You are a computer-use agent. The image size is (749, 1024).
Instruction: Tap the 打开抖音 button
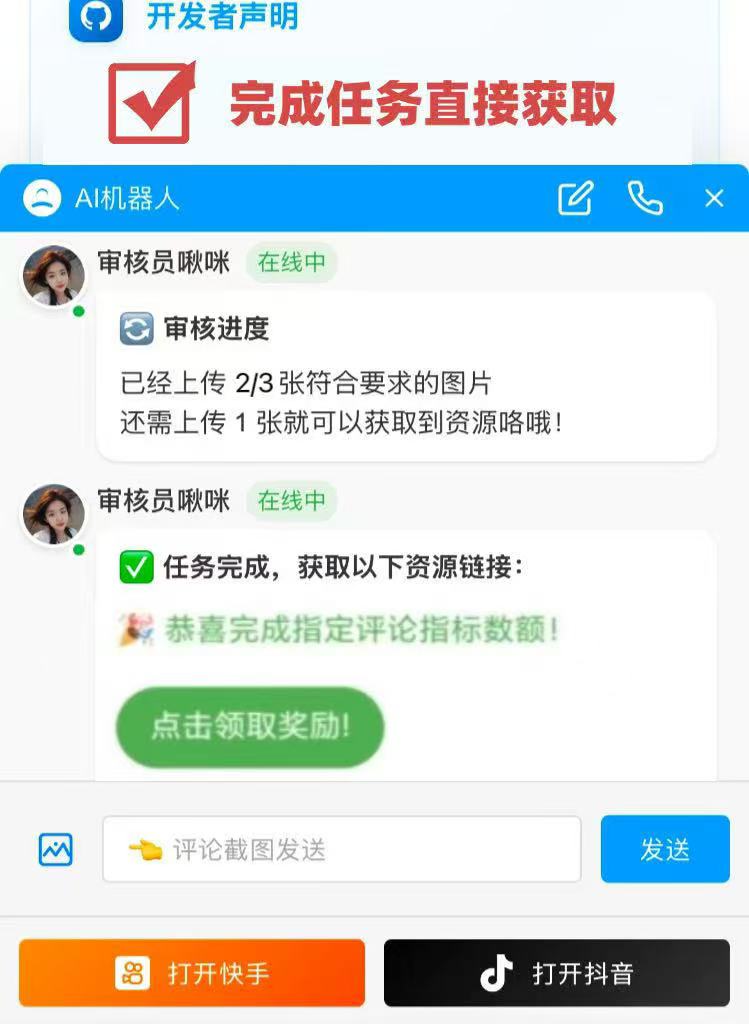click(557, 973)
